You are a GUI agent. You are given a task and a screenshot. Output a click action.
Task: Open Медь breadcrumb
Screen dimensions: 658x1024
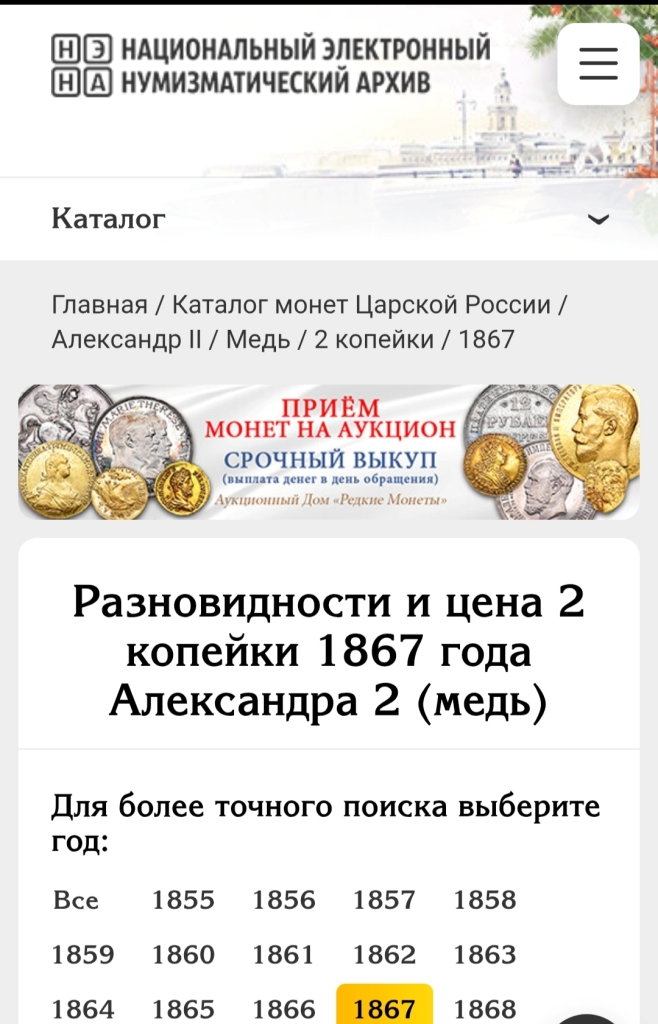(258, 339)
